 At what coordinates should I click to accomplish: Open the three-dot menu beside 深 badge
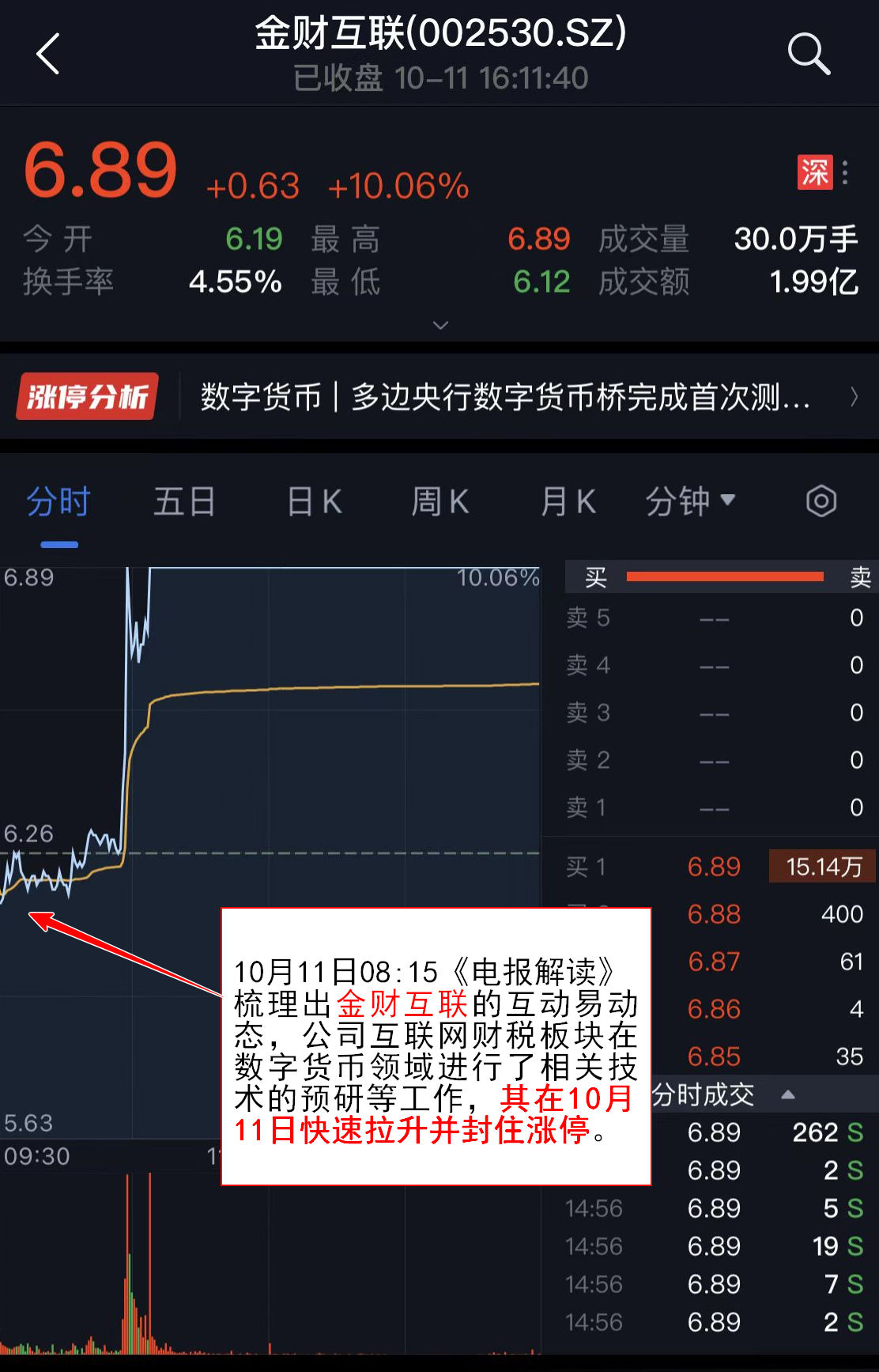(846, 172)
